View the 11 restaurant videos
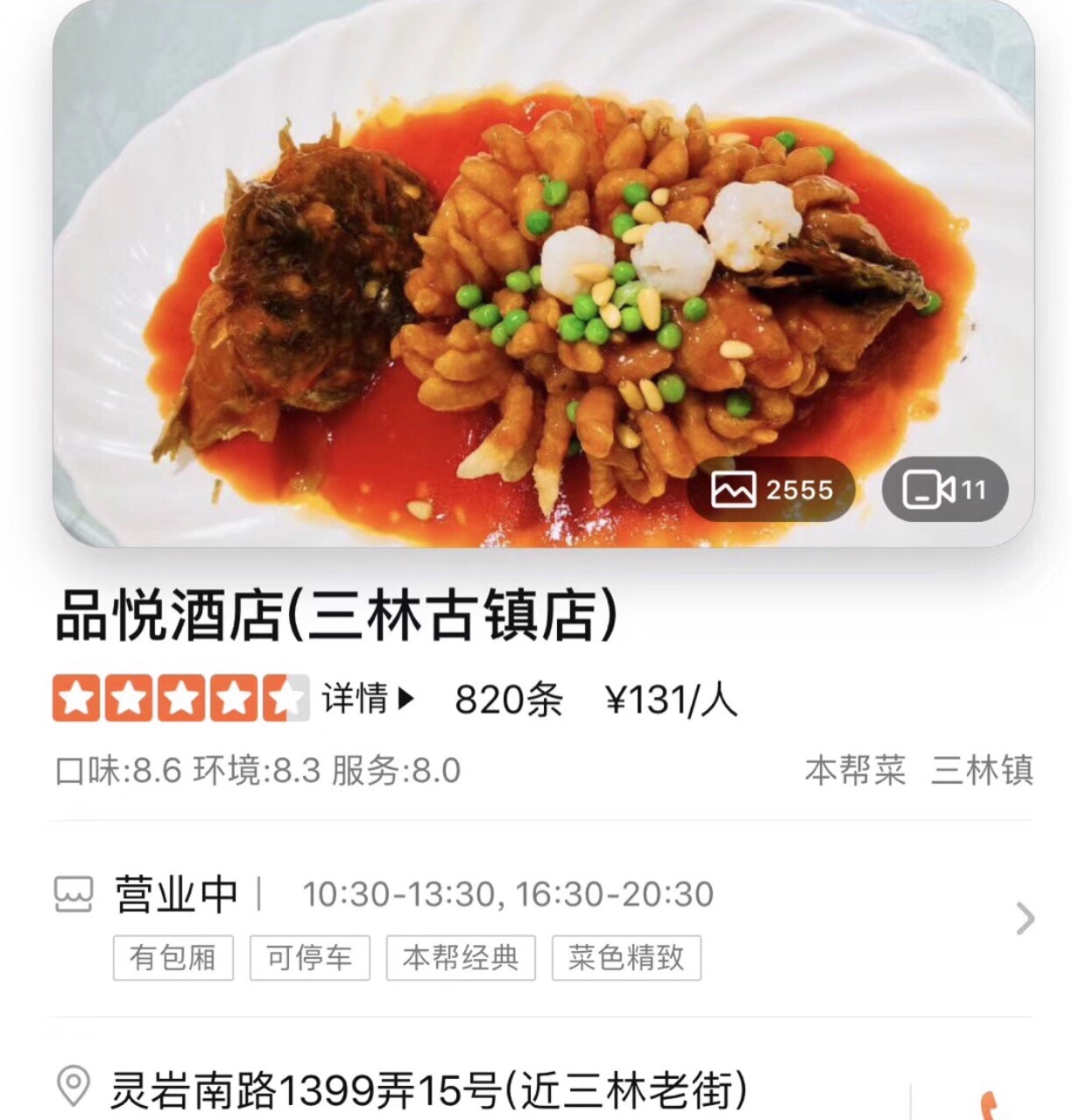The width and height of the screenshot is (1072, 1120). pyautogui.click(x=944, y=490)
